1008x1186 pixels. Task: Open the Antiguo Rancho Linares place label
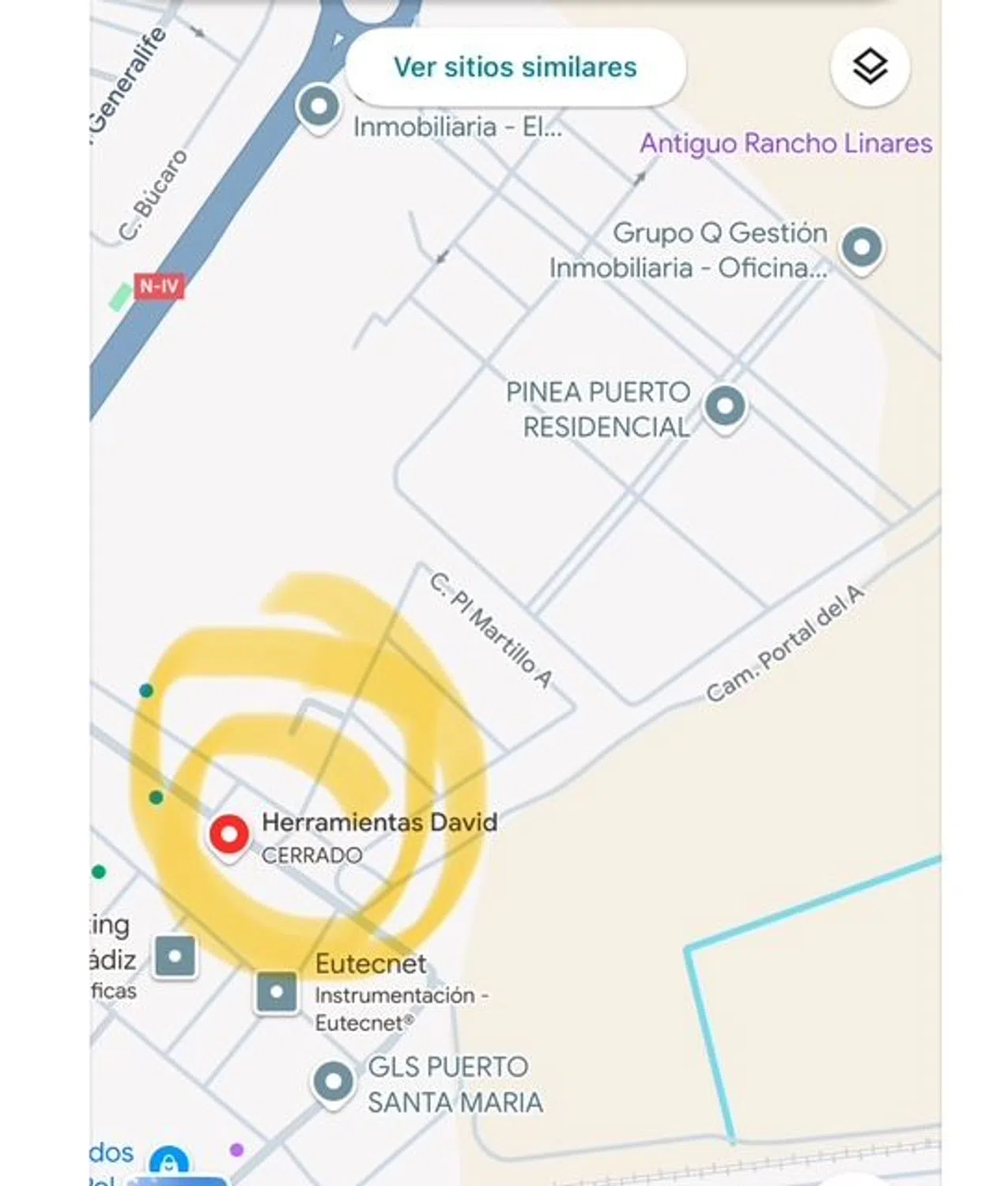(785, 144)
